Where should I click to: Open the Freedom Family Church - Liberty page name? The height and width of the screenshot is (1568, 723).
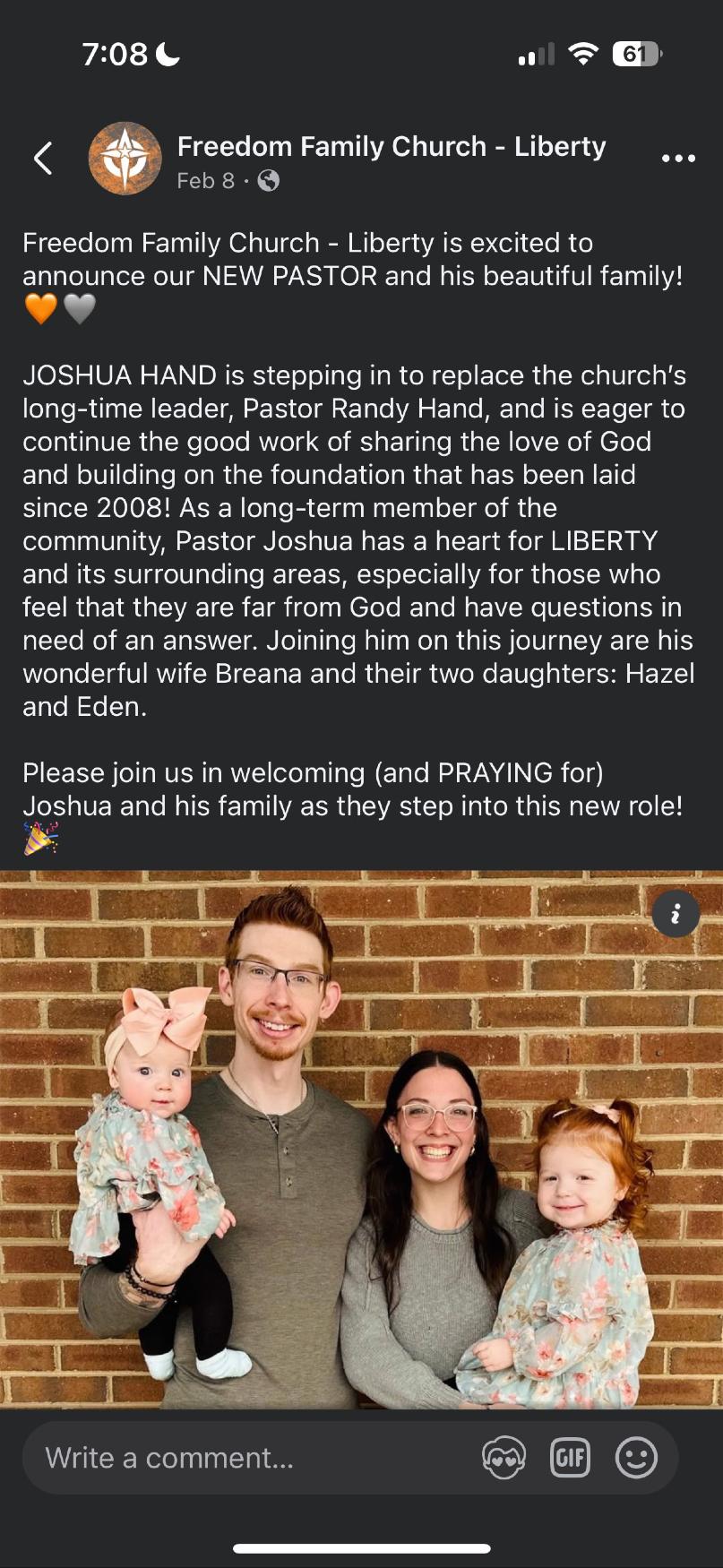[392, 146]
